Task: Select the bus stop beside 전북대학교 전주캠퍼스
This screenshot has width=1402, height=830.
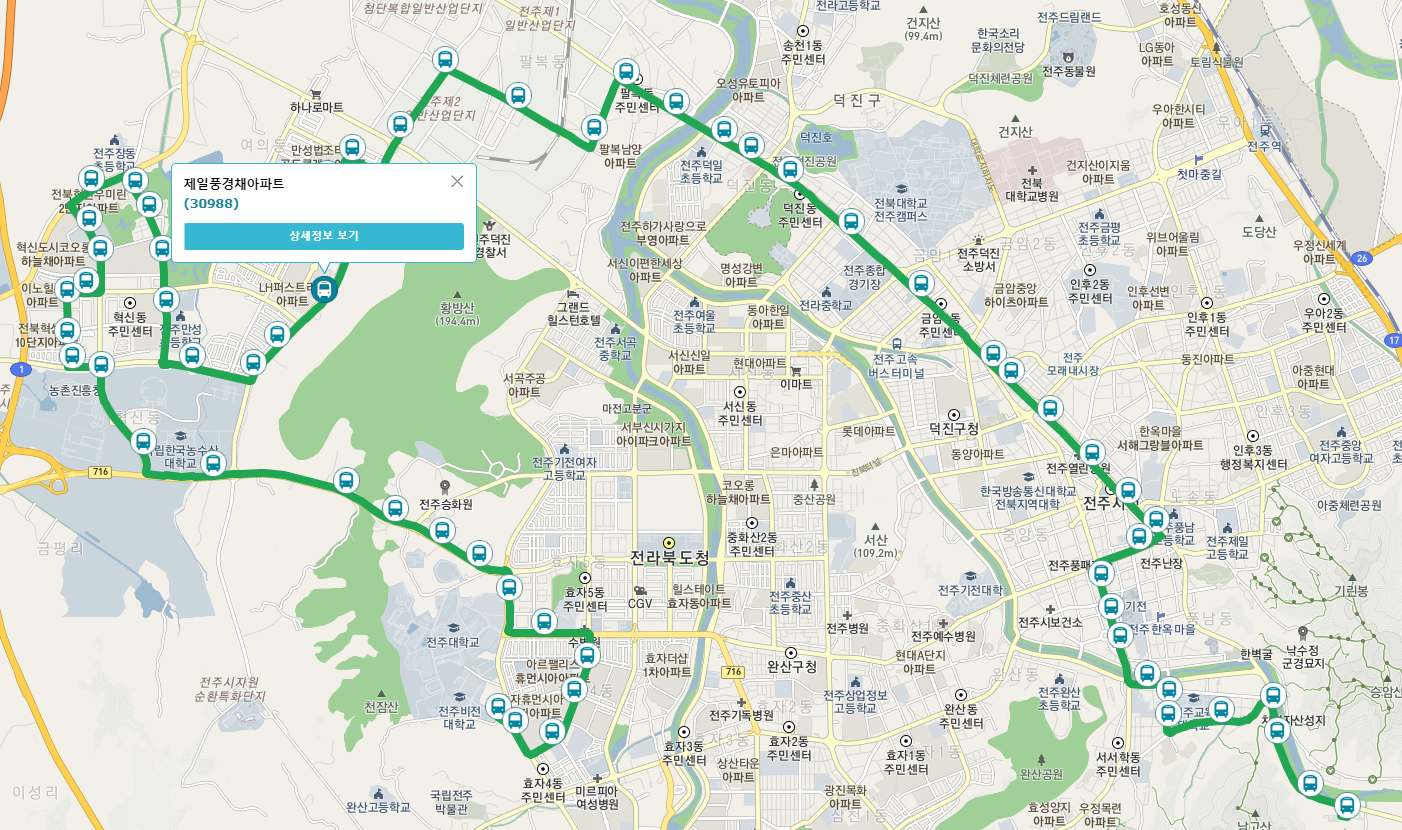Action: pyautogui.click(x=850, y=222)
